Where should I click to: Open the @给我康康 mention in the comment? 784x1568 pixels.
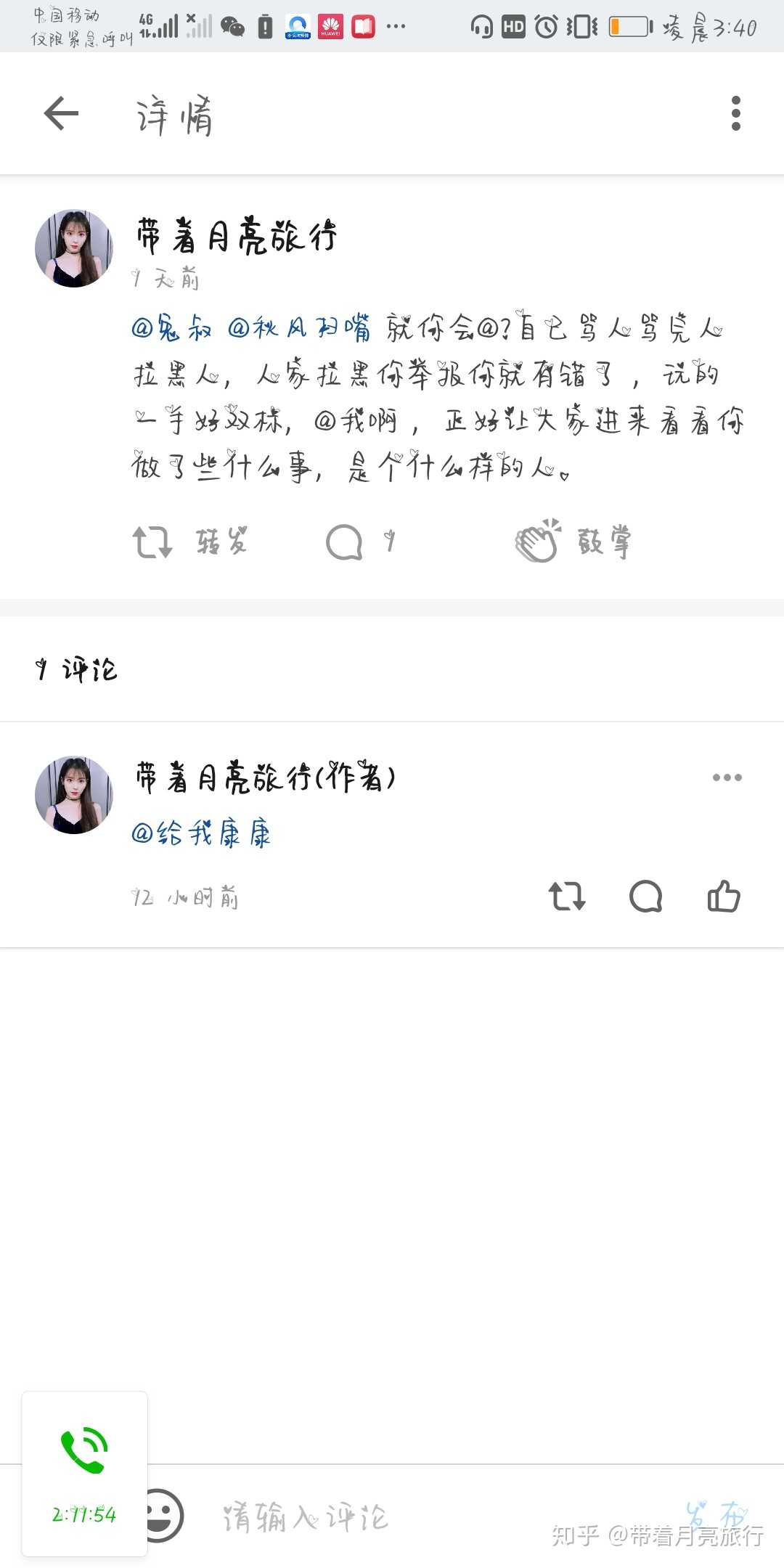point(201,833)
